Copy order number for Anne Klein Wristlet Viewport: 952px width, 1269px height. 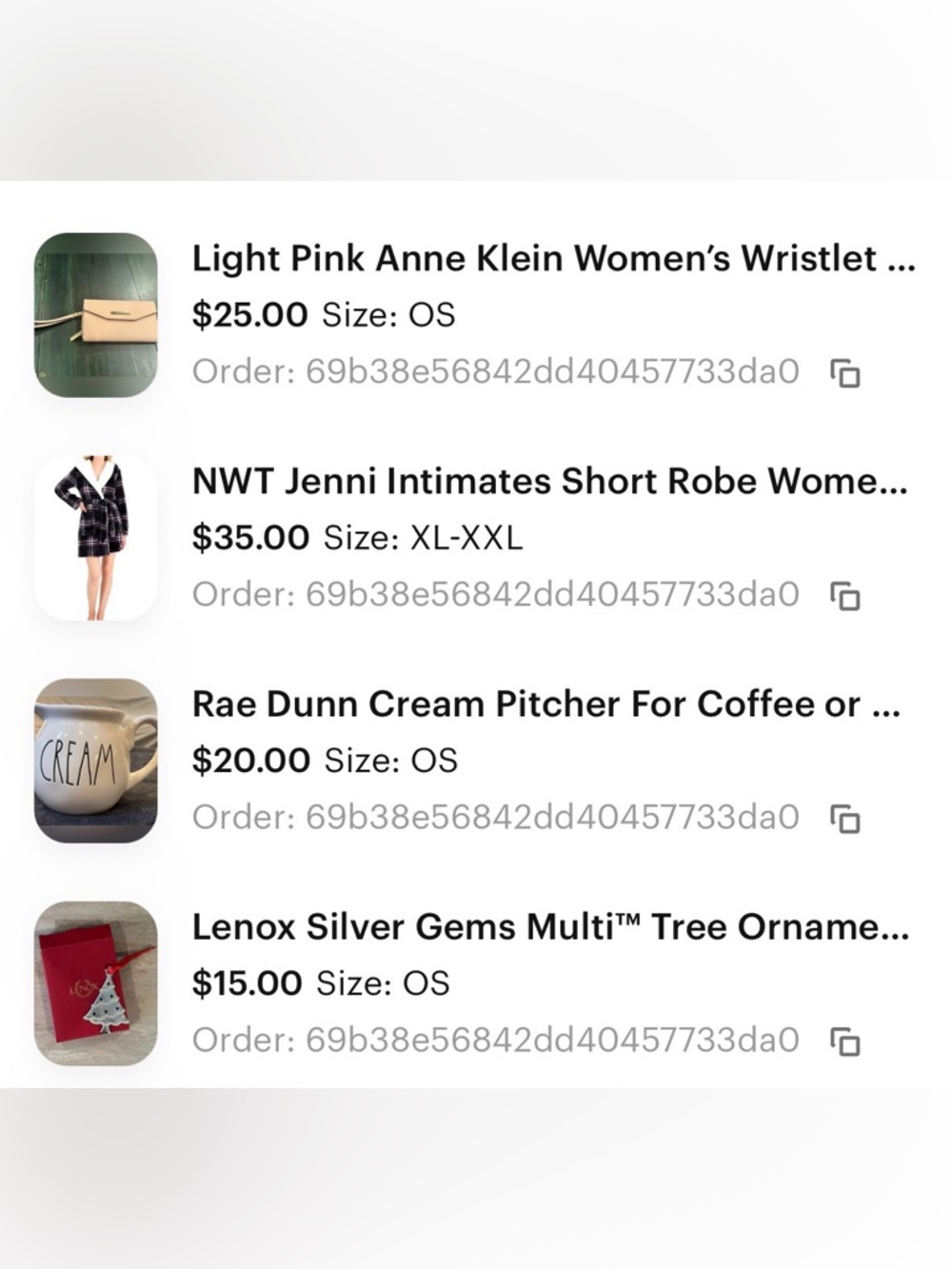click(x=845, y=373)
